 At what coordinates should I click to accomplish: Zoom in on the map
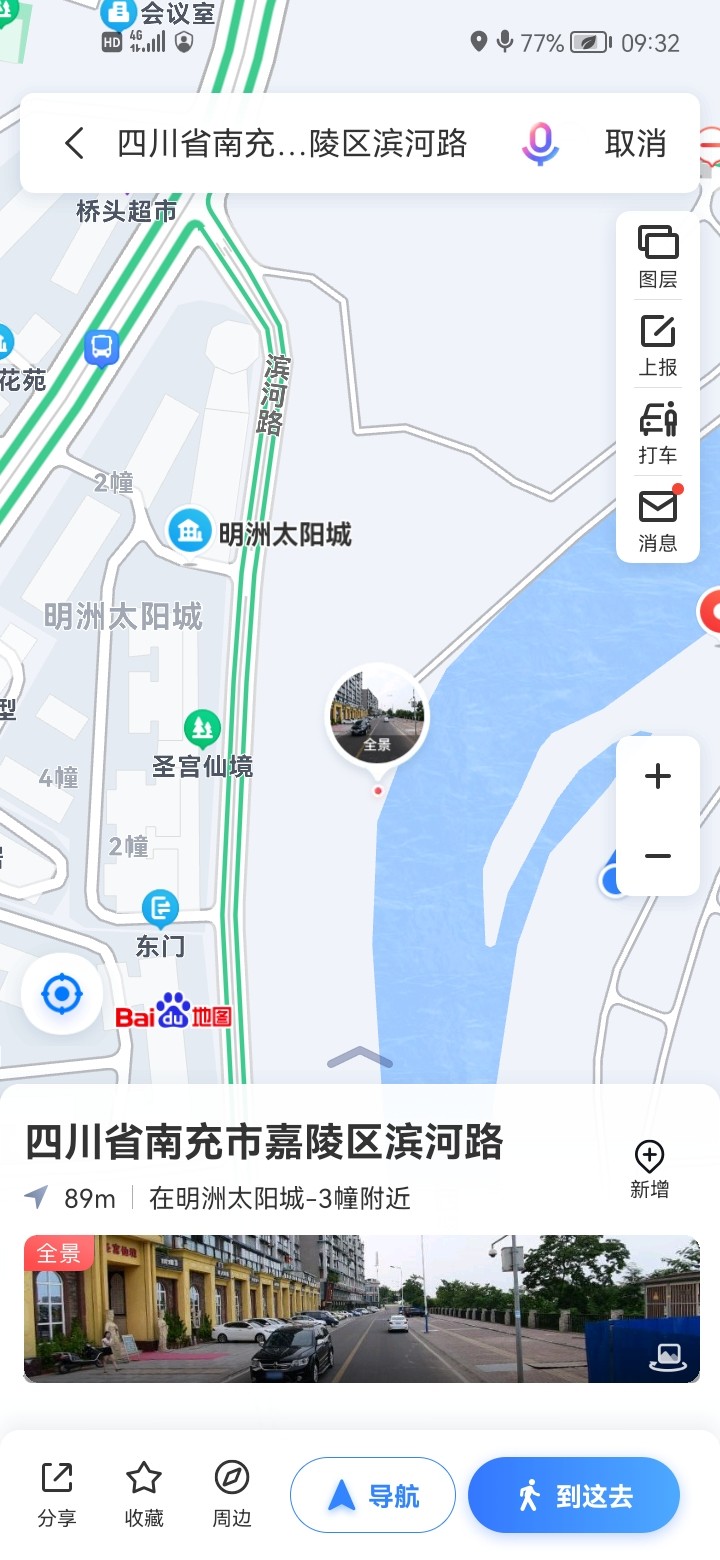click(657, 777)
